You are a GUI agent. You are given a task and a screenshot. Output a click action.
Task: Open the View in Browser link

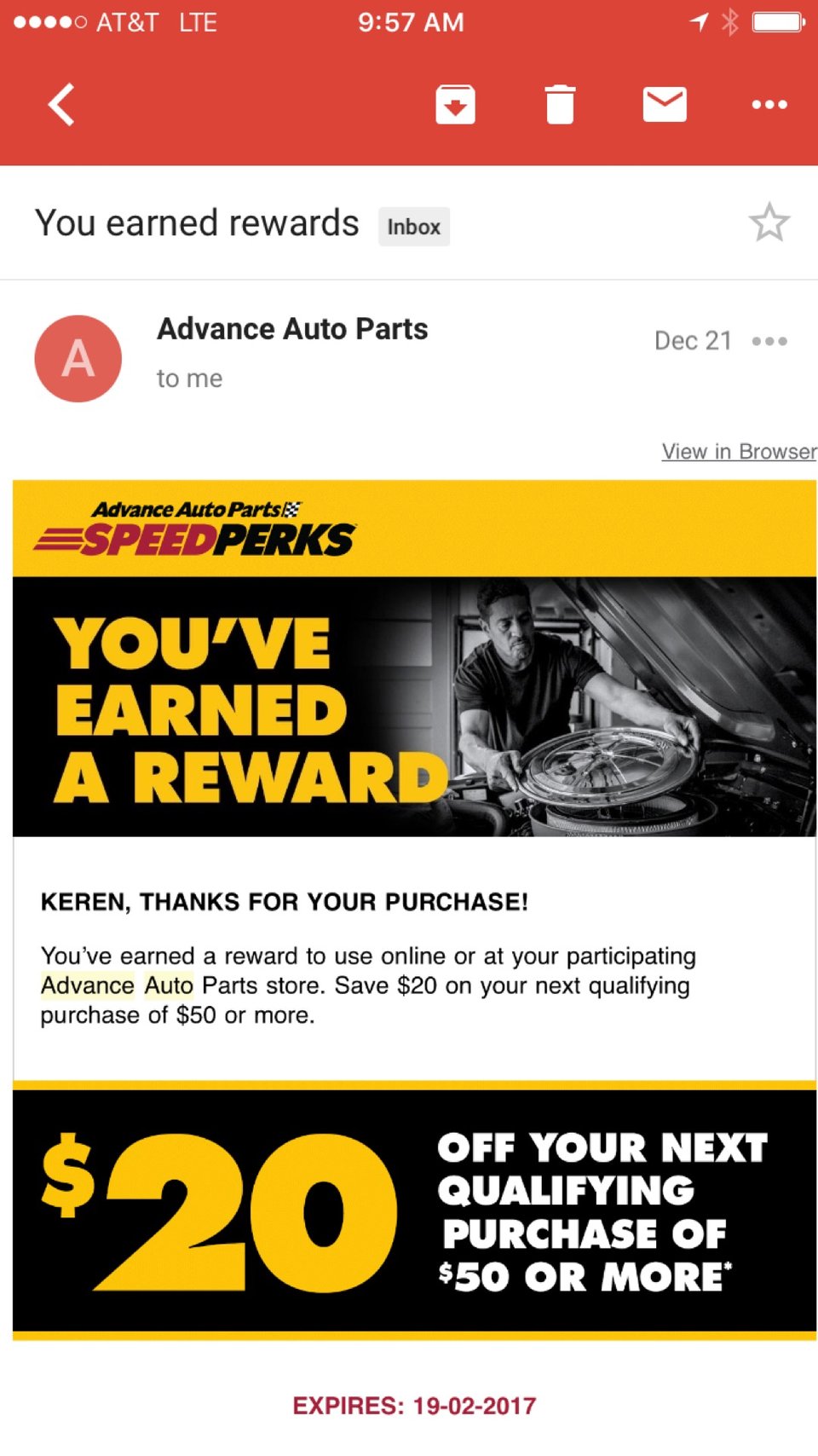click(739, 452)
